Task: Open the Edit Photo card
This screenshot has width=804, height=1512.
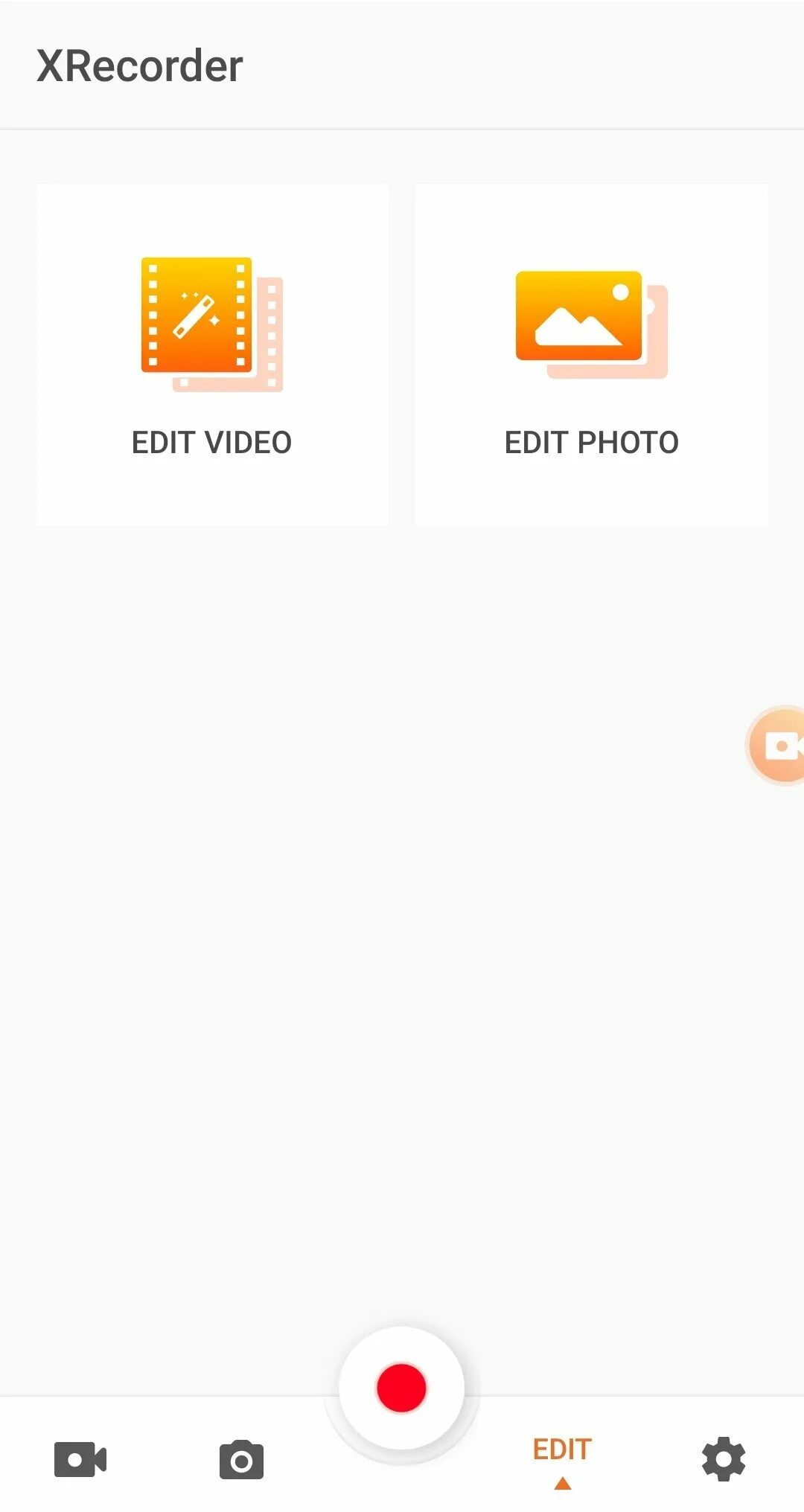Action: [x=591, y=354]
